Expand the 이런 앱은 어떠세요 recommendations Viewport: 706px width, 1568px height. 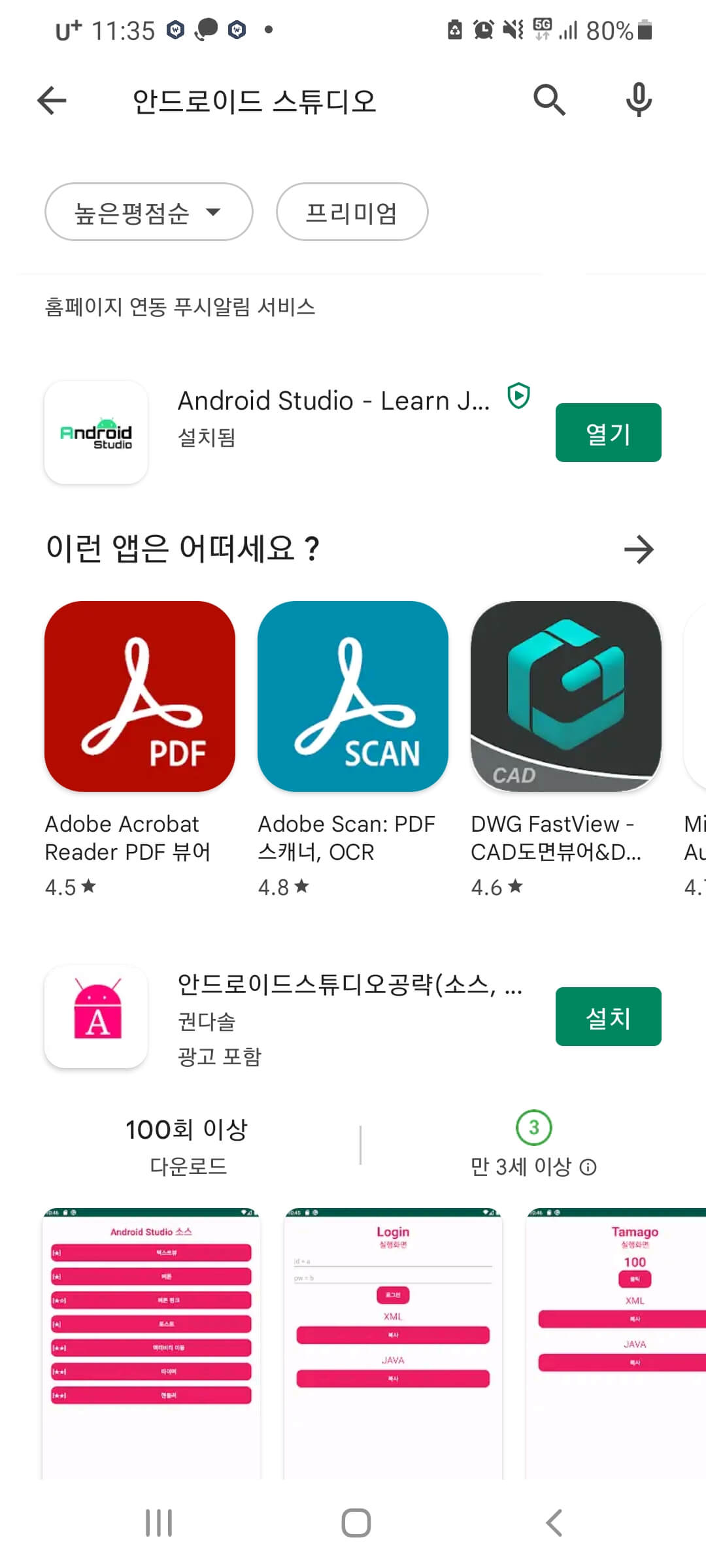[x=639, y=549]
